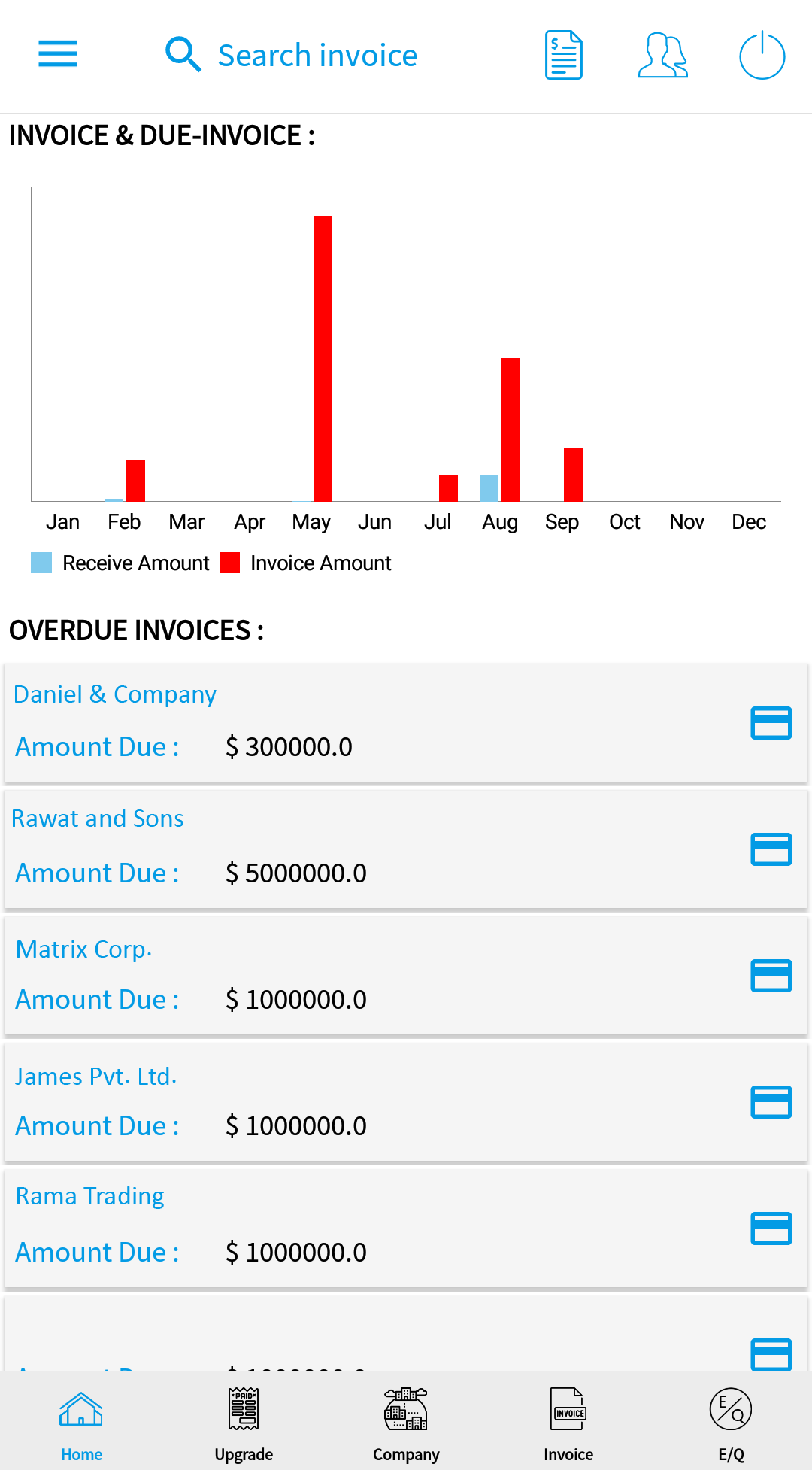Go to the Home tab
The height and width of the screenshot is (1470, 812).
point(81,1423)
